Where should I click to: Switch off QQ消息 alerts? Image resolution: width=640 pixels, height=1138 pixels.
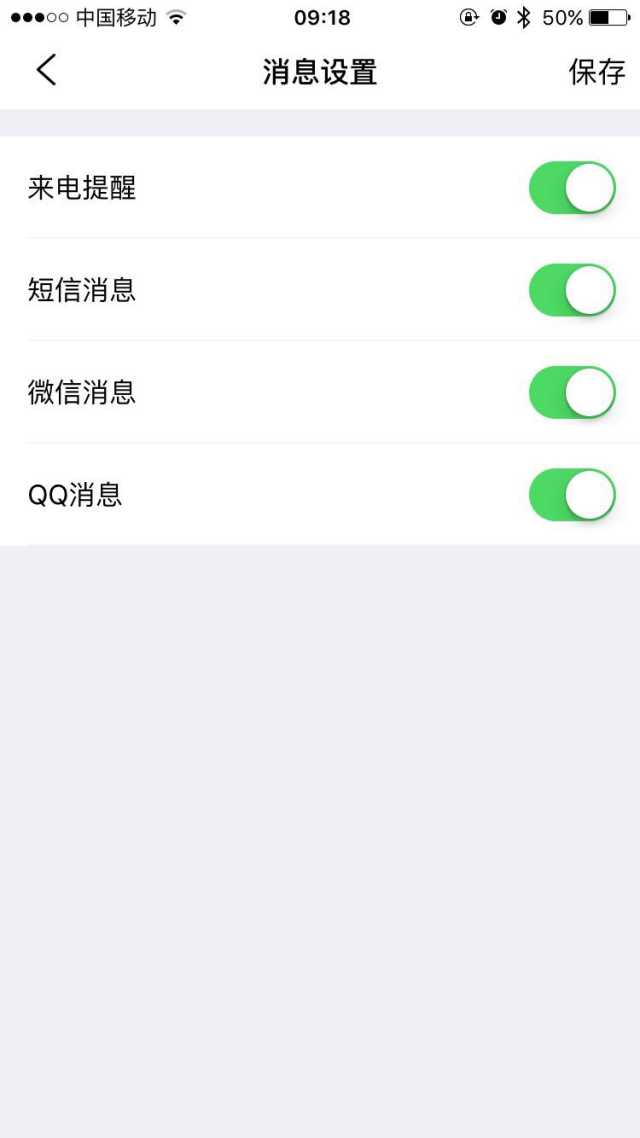(573, 495)
